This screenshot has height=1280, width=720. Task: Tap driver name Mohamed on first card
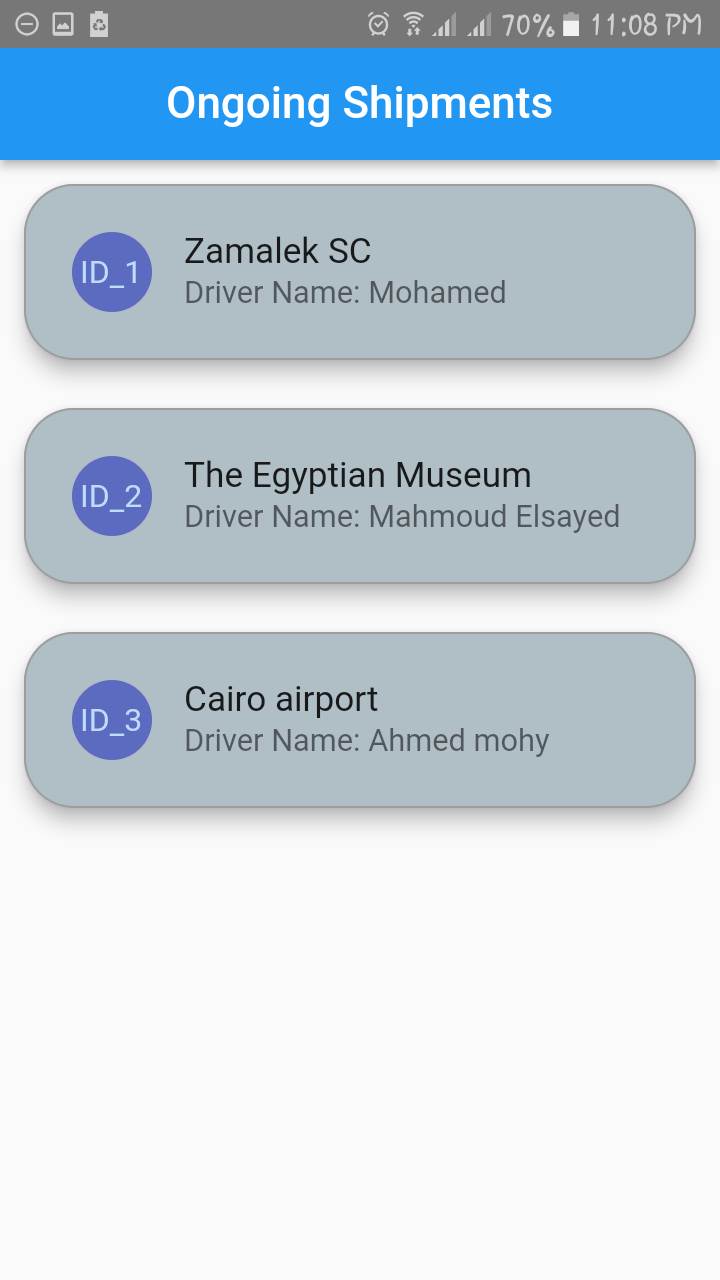(x=345, y=293)
